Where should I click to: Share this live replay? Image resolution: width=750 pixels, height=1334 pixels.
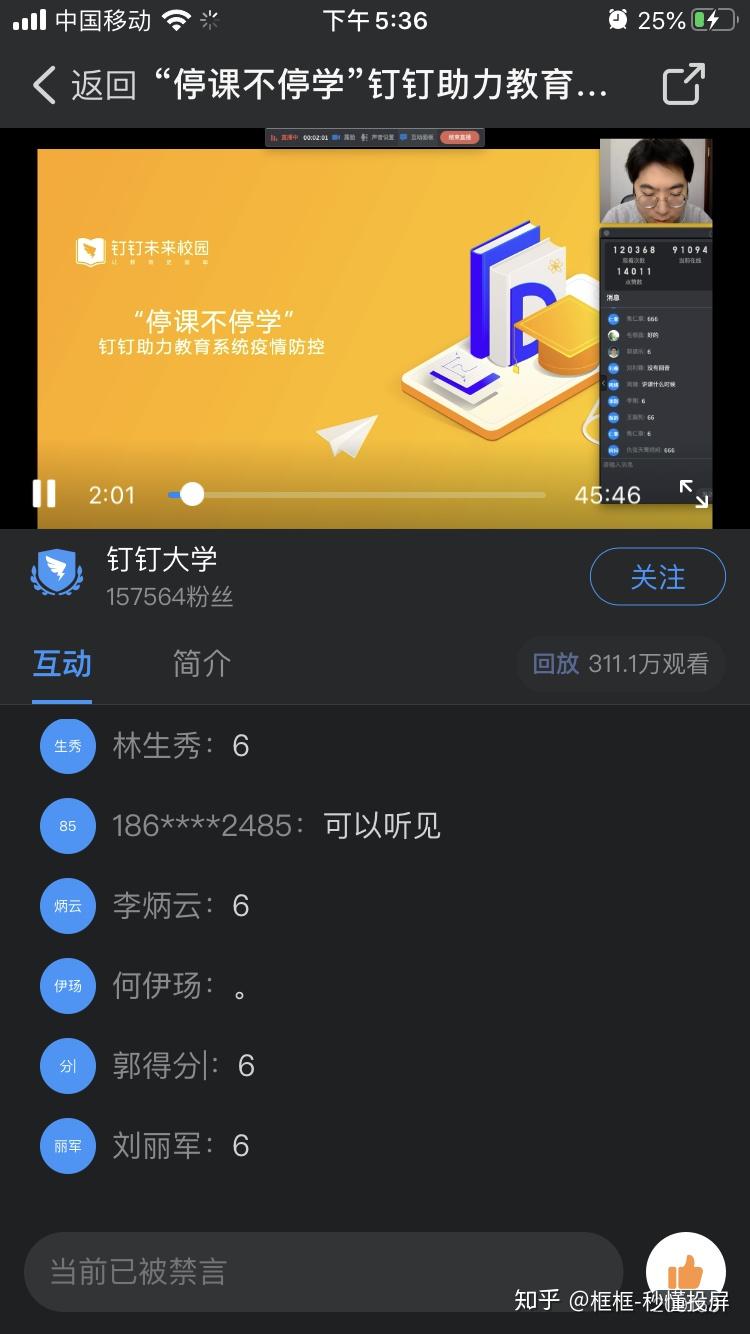pyautogui.click(x=684, y=84)
